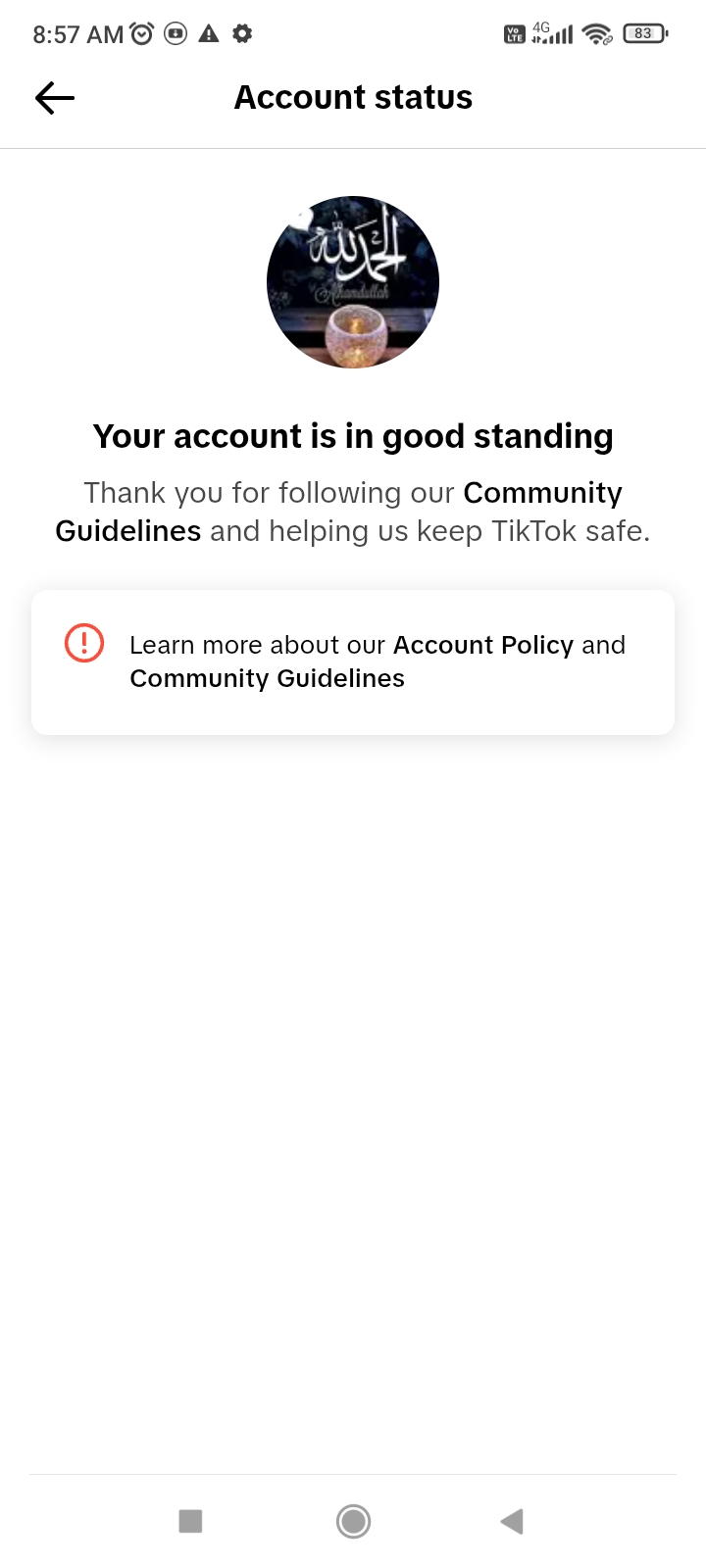Tap the system back triangle
This screenshot has width=706, height=1568.
coord(512,1521)
